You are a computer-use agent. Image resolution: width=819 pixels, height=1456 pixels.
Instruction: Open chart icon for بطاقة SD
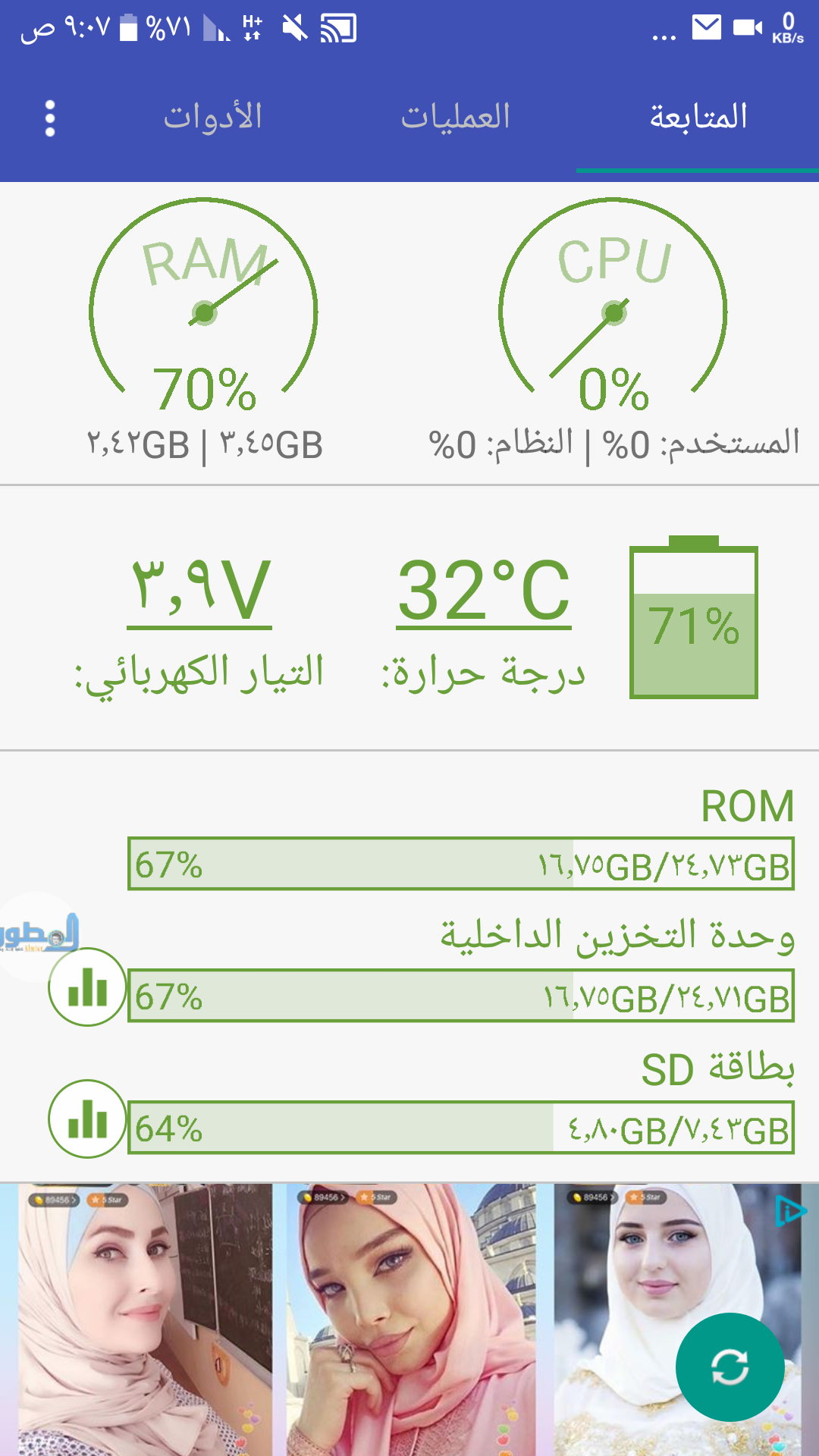(87, 1119)
